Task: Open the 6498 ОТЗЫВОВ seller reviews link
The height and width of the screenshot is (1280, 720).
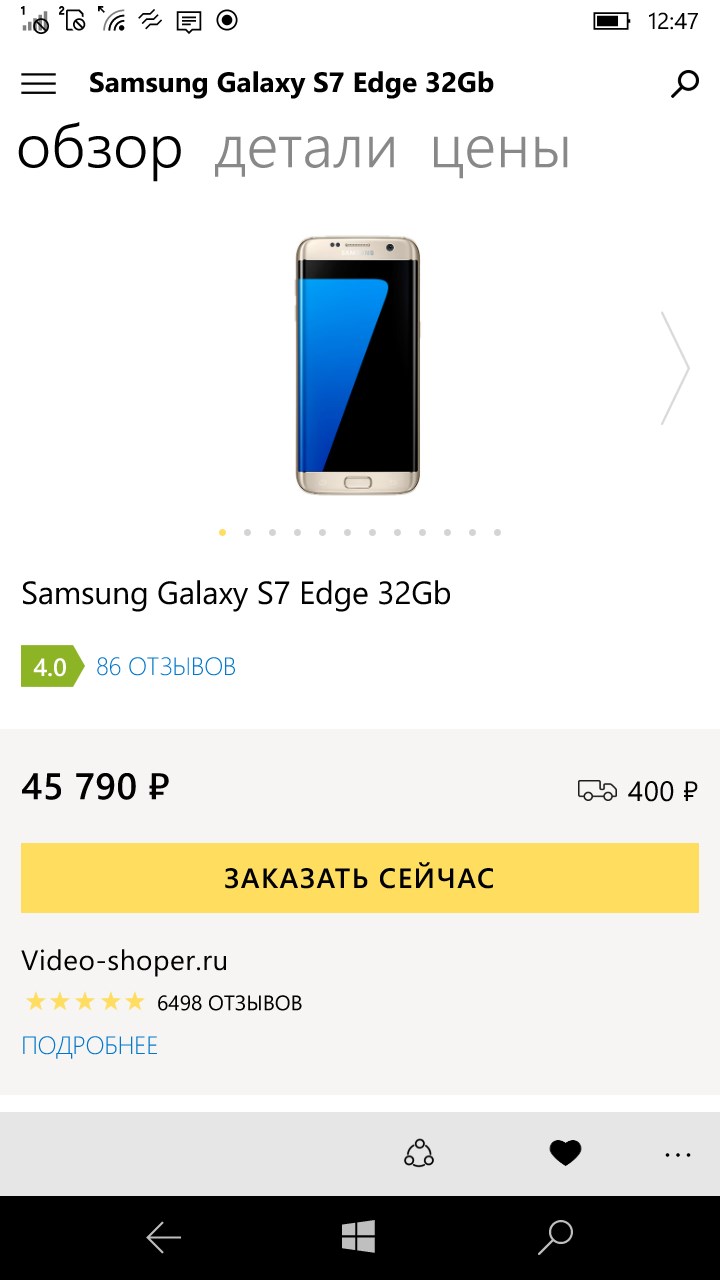Action: click(228, 1001)
